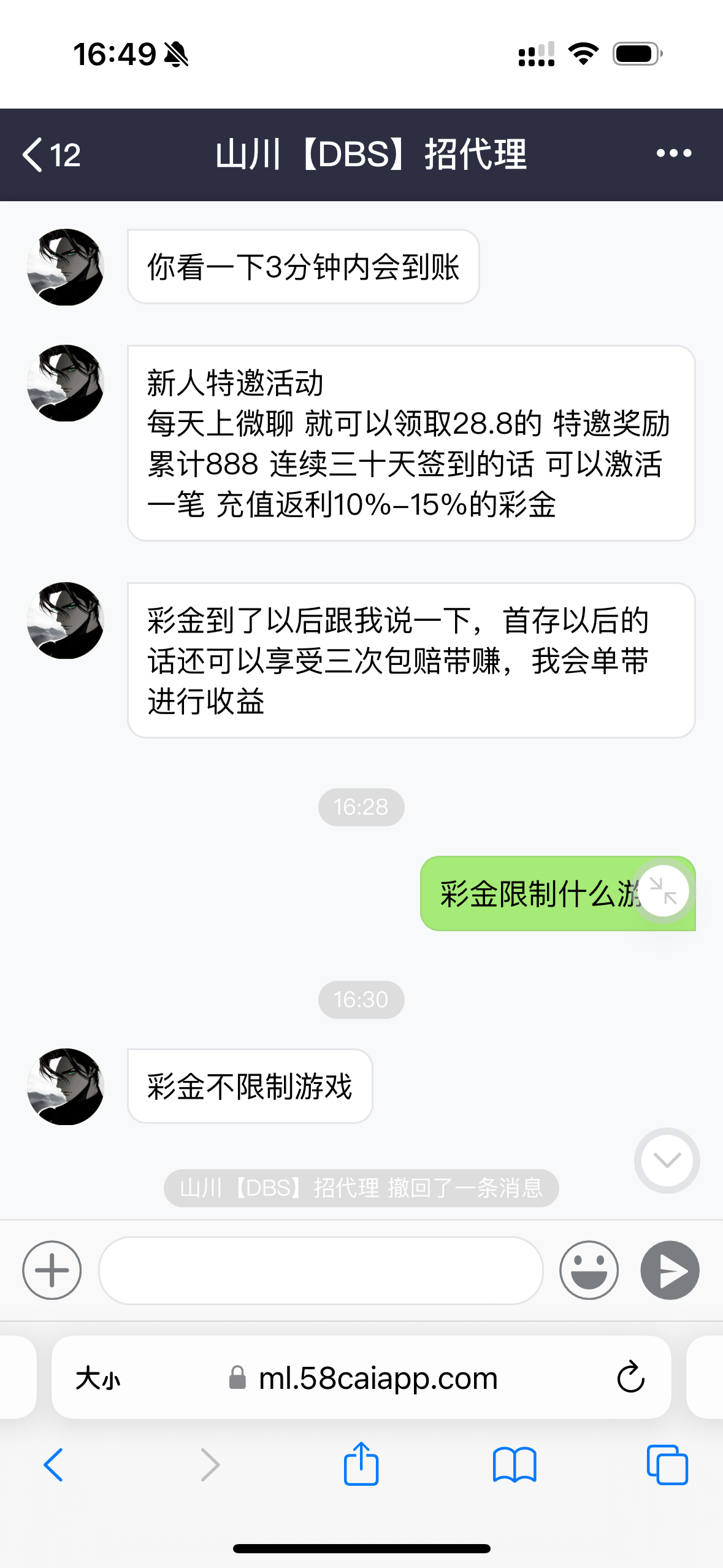Open the sender's avatar beside 新人特邀活动

click(66, 383)
